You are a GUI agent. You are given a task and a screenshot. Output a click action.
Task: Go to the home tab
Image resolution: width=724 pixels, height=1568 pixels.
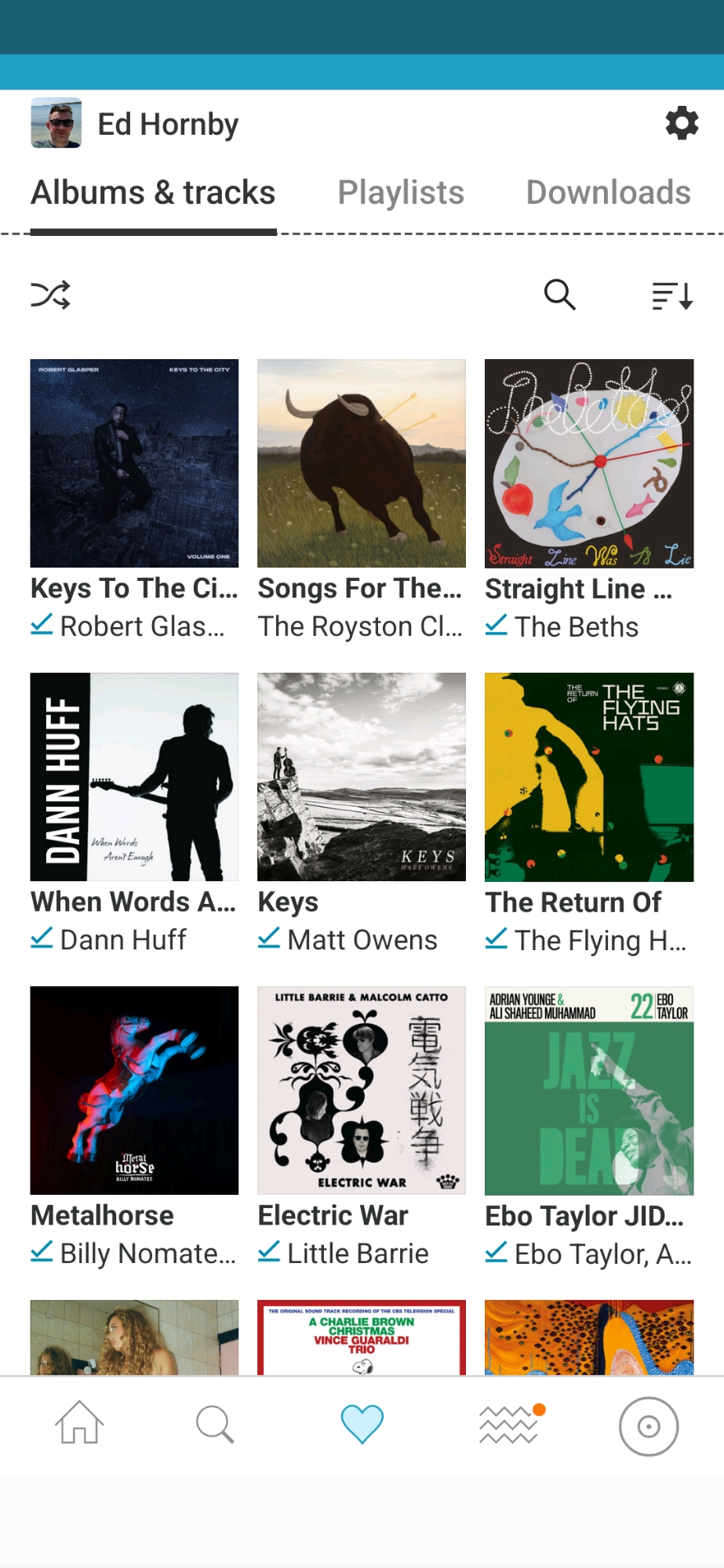coord(79,1424)
